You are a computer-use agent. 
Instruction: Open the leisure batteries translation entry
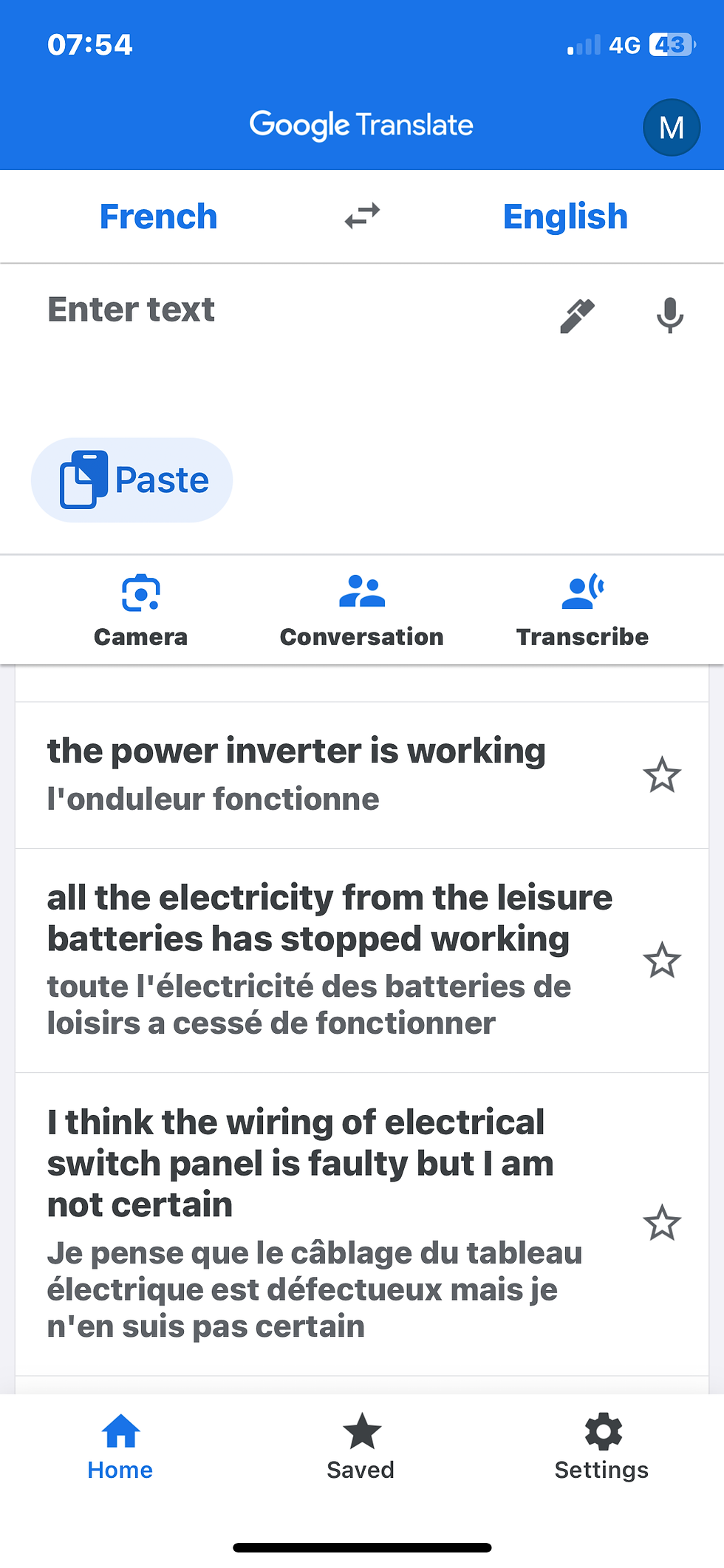coord(325,961)
